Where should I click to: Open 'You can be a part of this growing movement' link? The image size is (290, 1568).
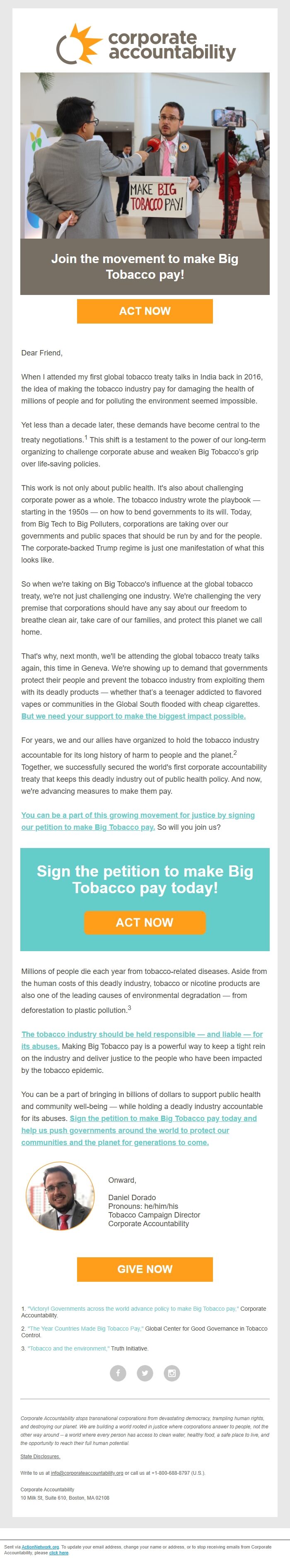pyautogui.click(x=138, y=816)
